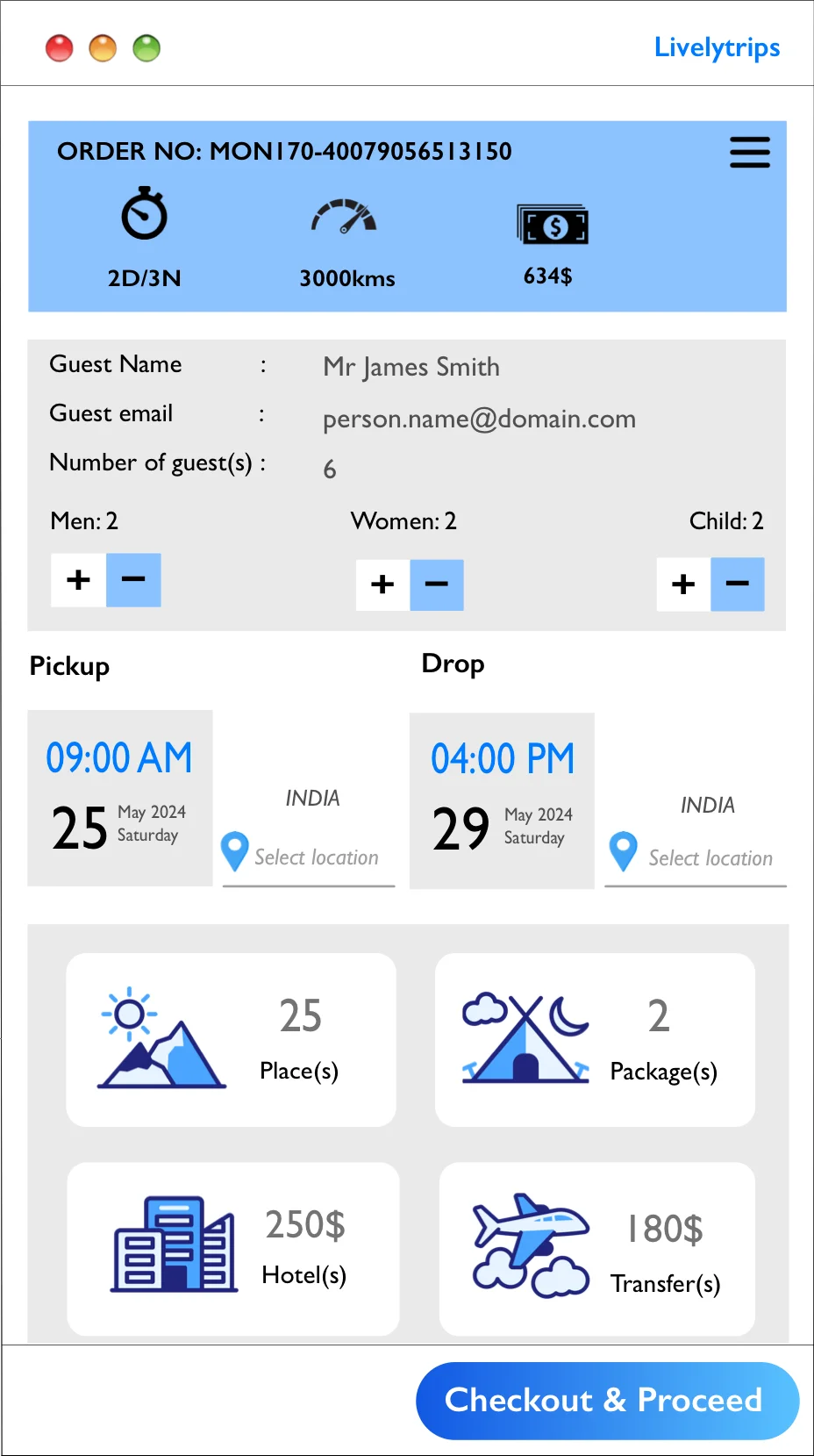
Task: Change the 04:00 PM drop date and time
Action: pos(502,800)
